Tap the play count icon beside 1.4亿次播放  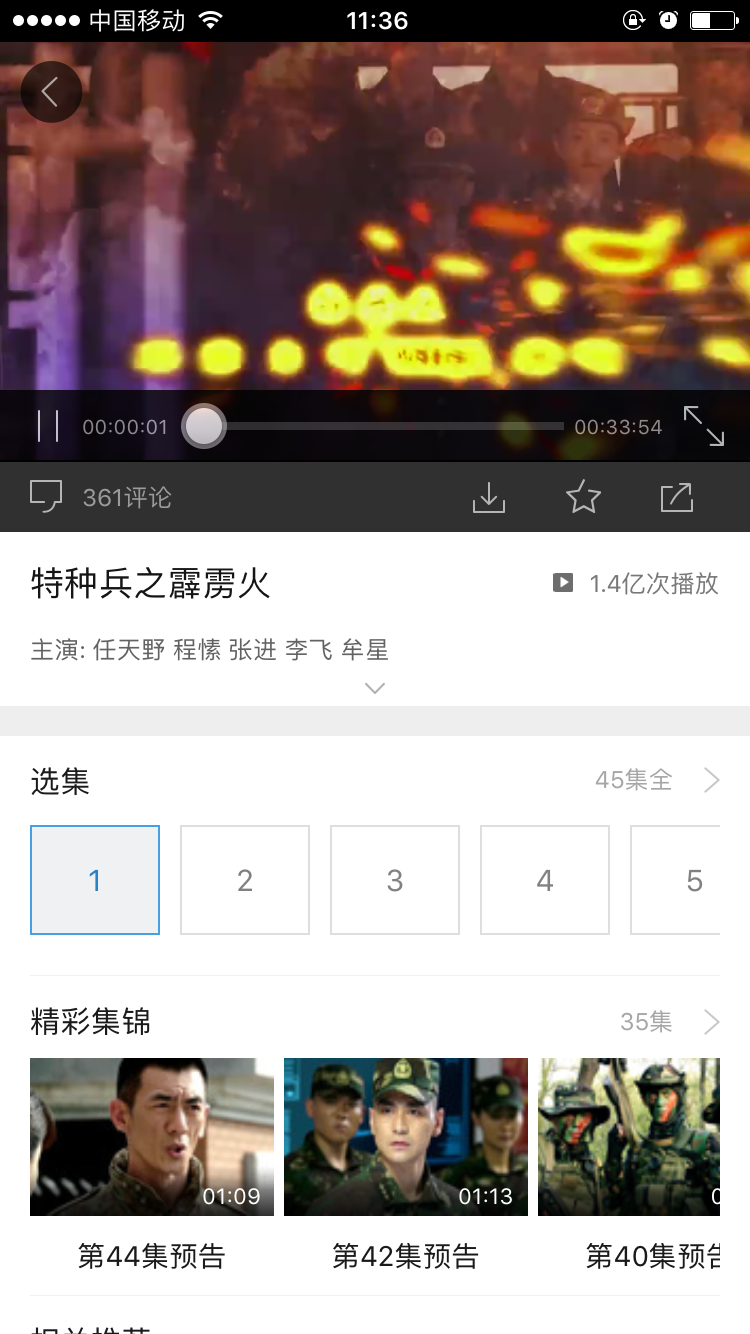click(563, 581)
